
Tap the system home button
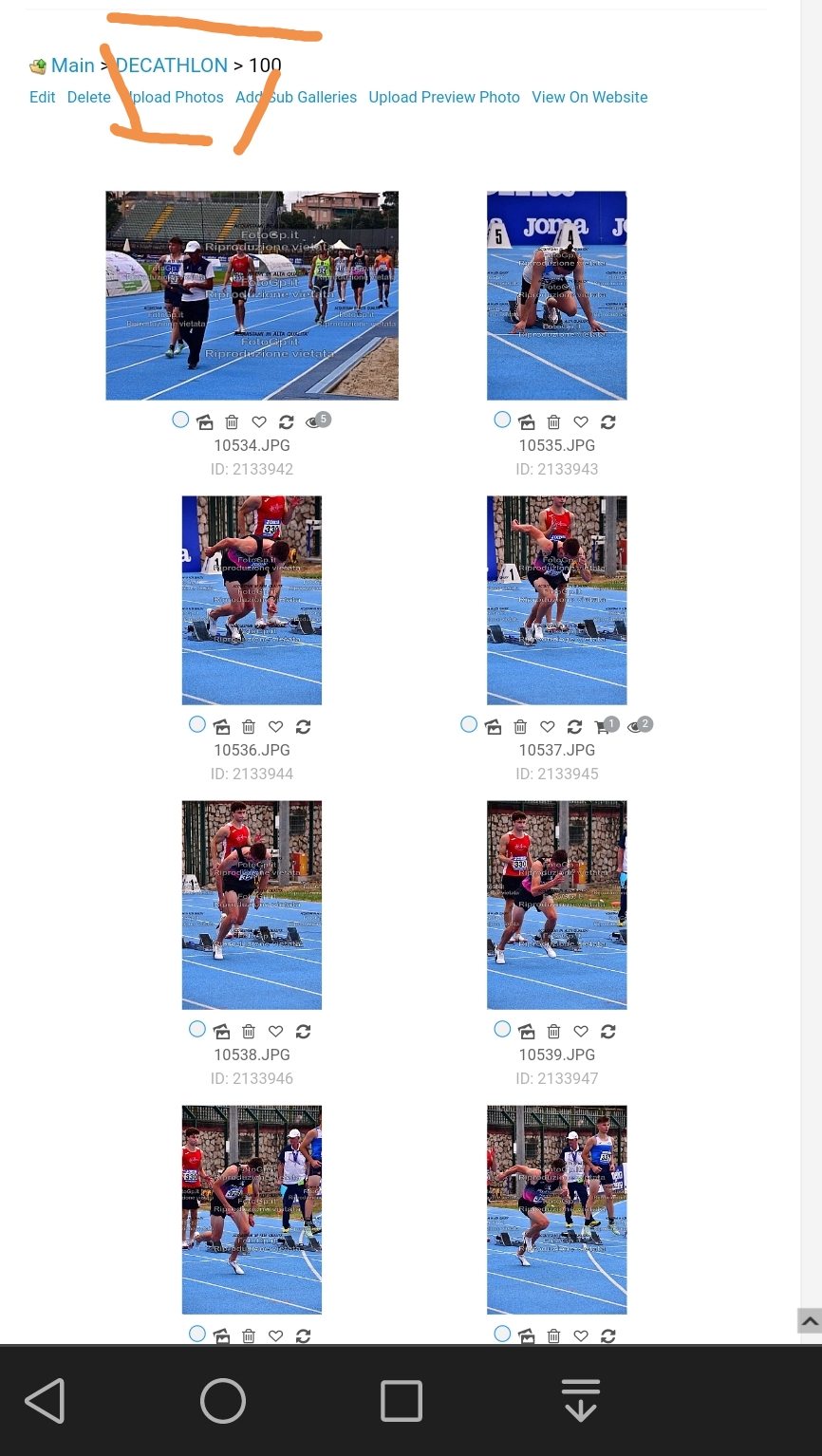tap(223, 1400)
